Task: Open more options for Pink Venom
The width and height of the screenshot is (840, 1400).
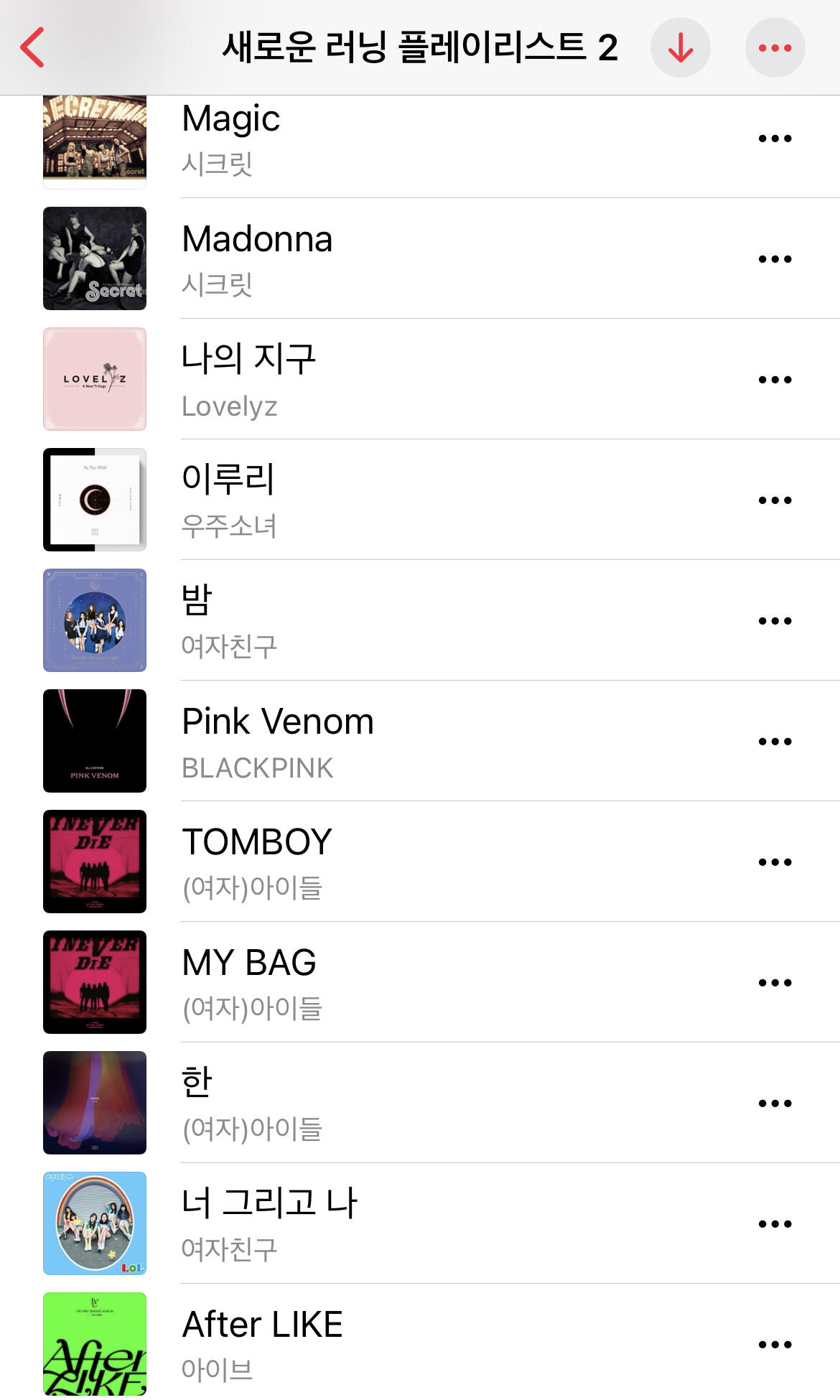Action: point(775,742)
